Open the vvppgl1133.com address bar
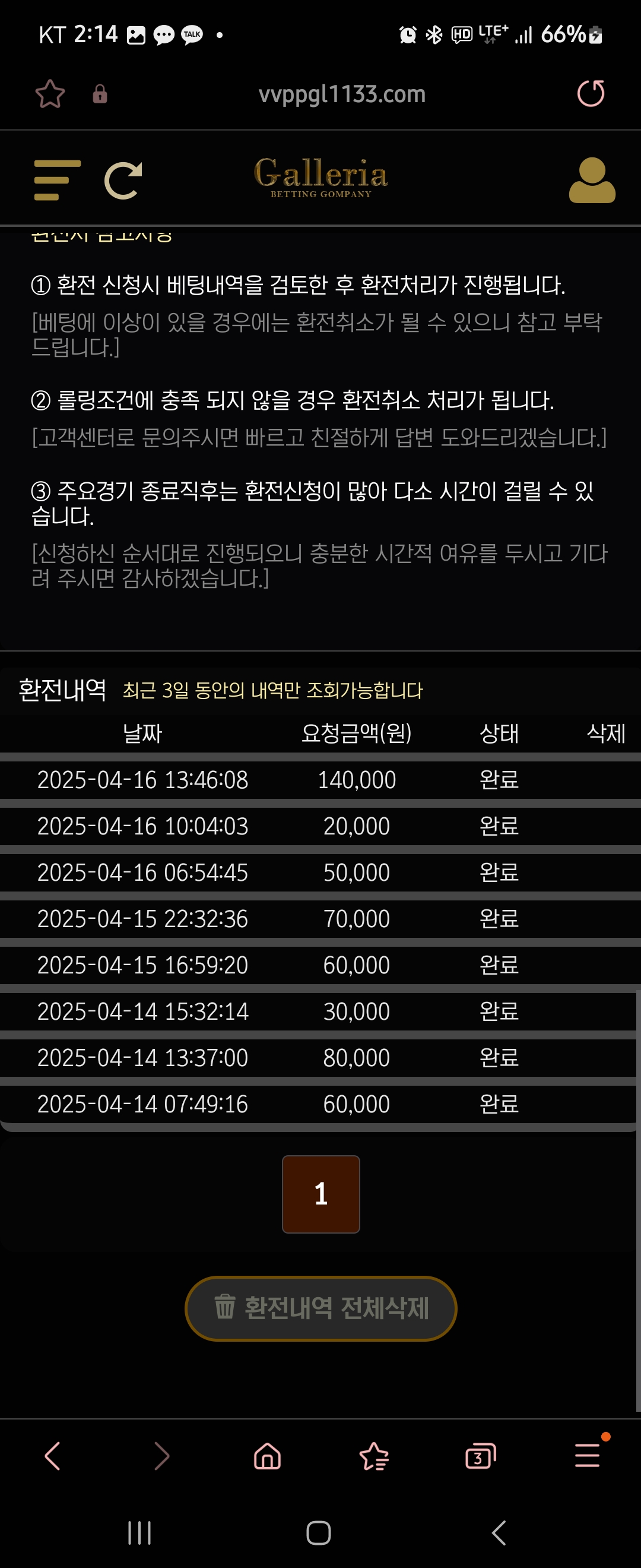The height and width of the screenshot is (1568, 641). 341,94
